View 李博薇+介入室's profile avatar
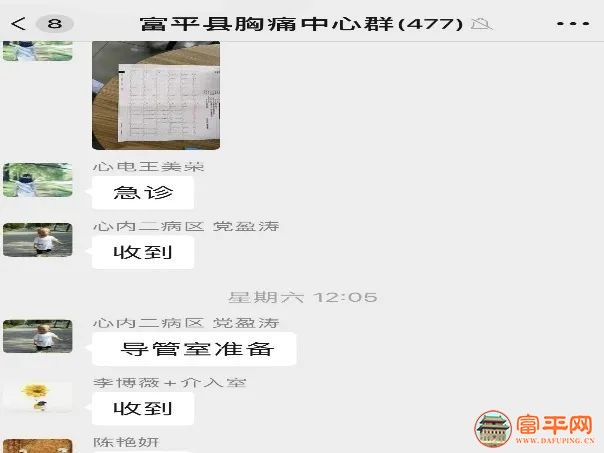Viewport: 604px width, 453px height. pyautogui.click(x=37, y=396)
